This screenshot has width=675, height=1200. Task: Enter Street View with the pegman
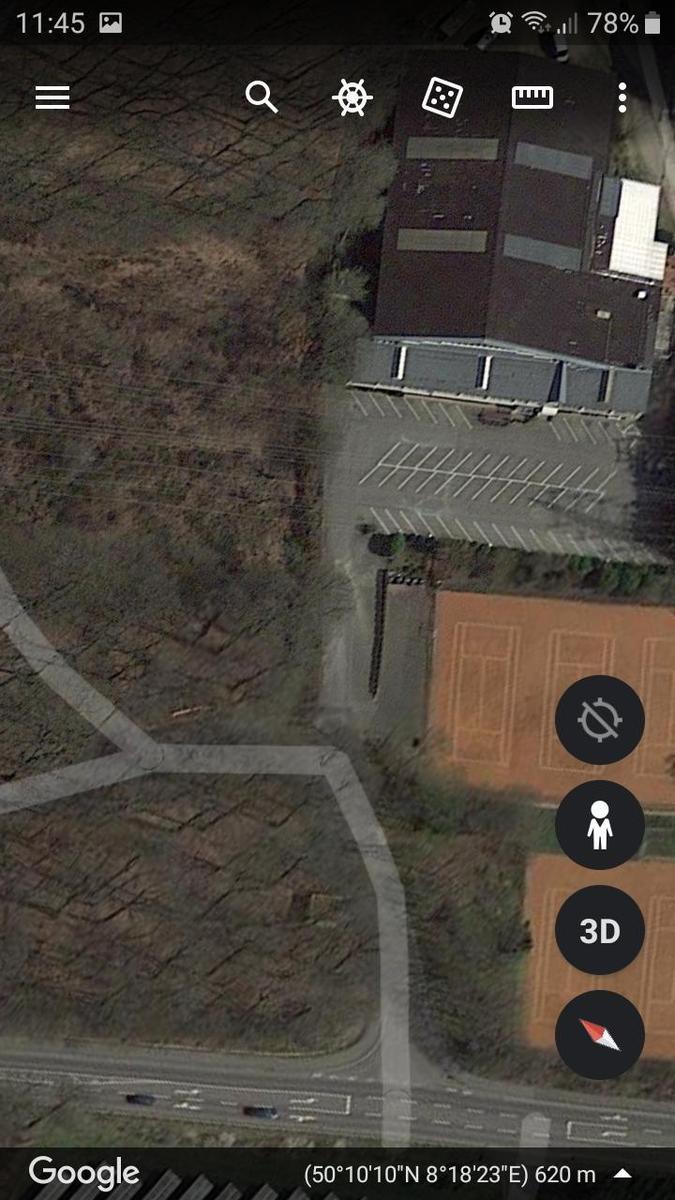coord(600,825)
